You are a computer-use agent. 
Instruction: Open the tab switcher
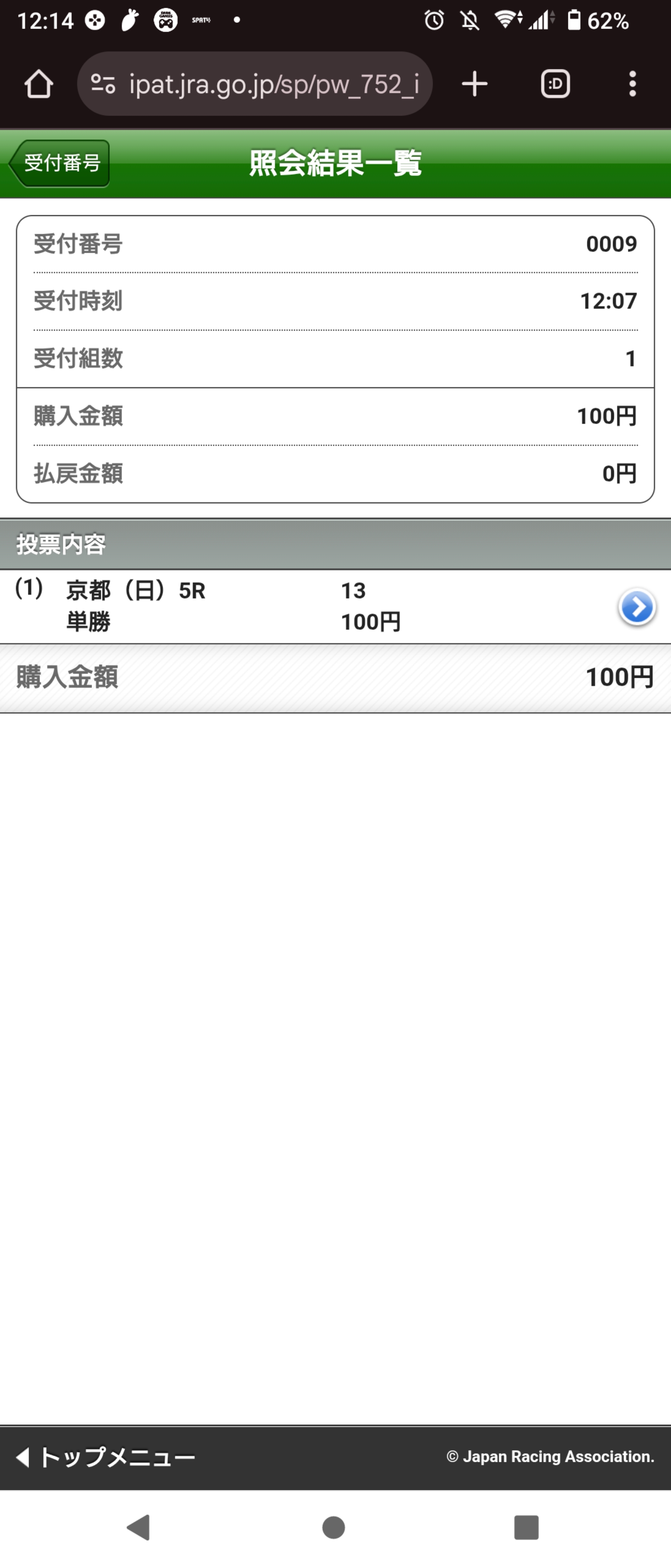coord(555,84)
